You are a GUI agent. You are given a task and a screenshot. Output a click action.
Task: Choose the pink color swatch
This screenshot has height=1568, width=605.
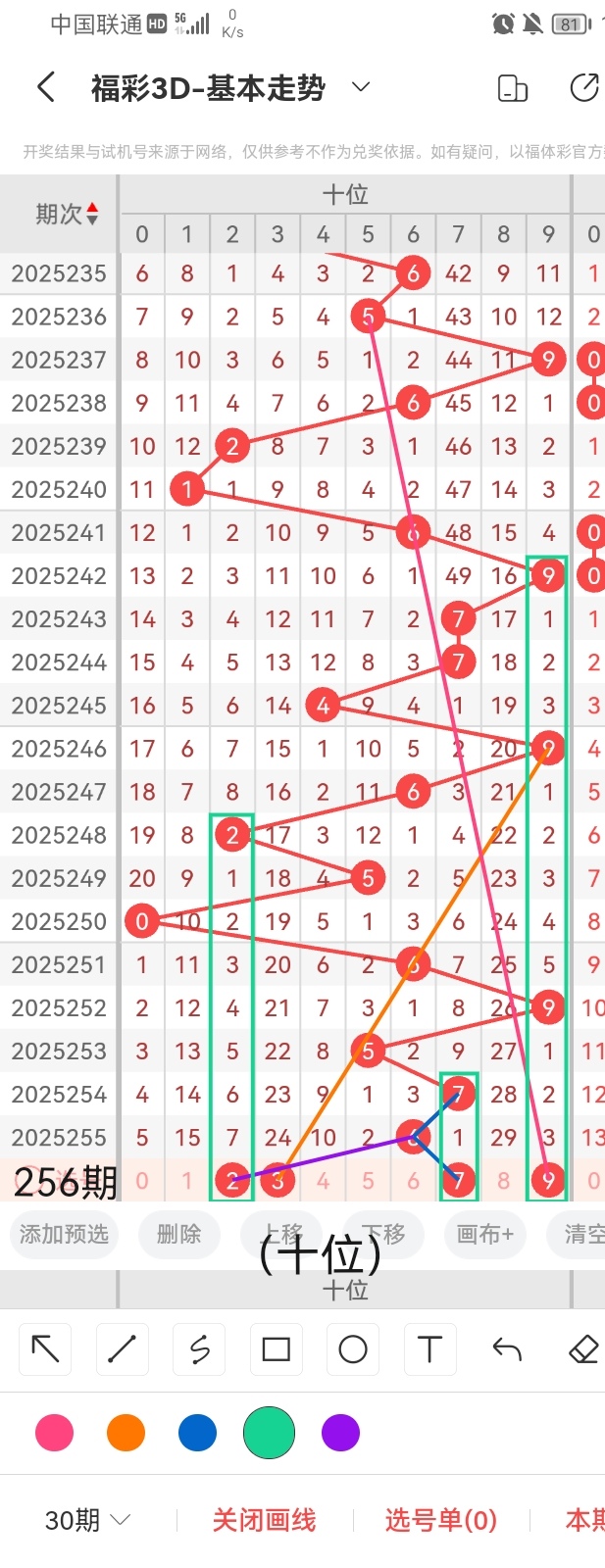54,1433
